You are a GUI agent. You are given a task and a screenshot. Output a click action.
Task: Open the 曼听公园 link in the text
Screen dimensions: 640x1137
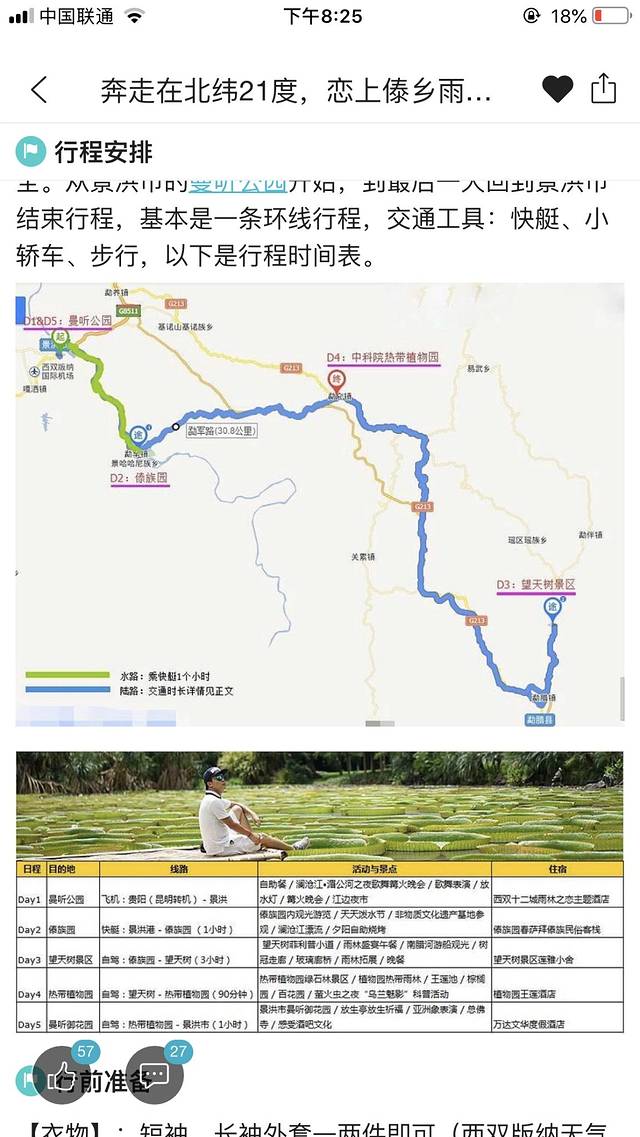(x=238, y=184)
